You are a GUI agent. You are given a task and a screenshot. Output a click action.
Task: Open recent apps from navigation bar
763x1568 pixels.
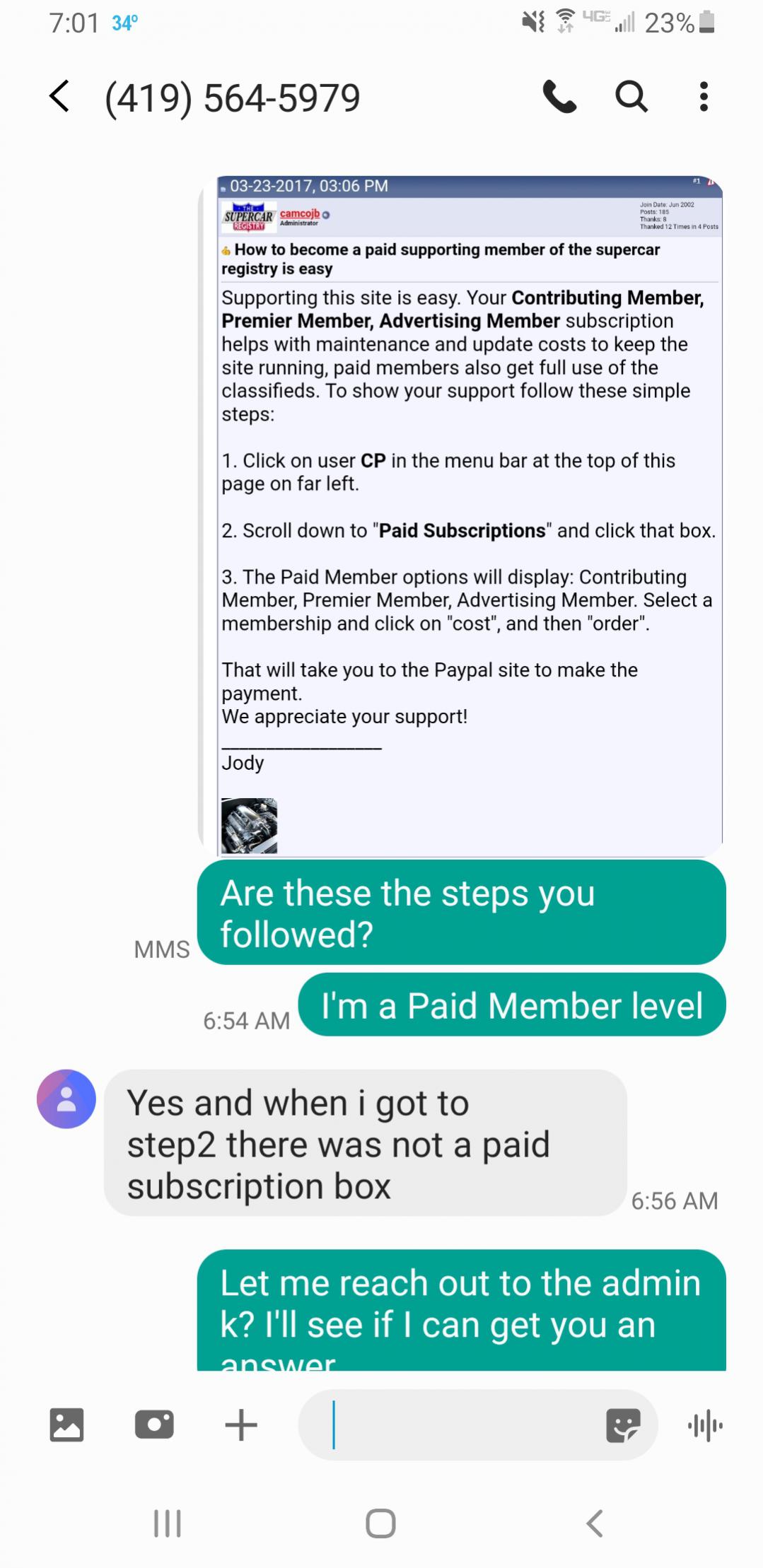point(168,1523)
